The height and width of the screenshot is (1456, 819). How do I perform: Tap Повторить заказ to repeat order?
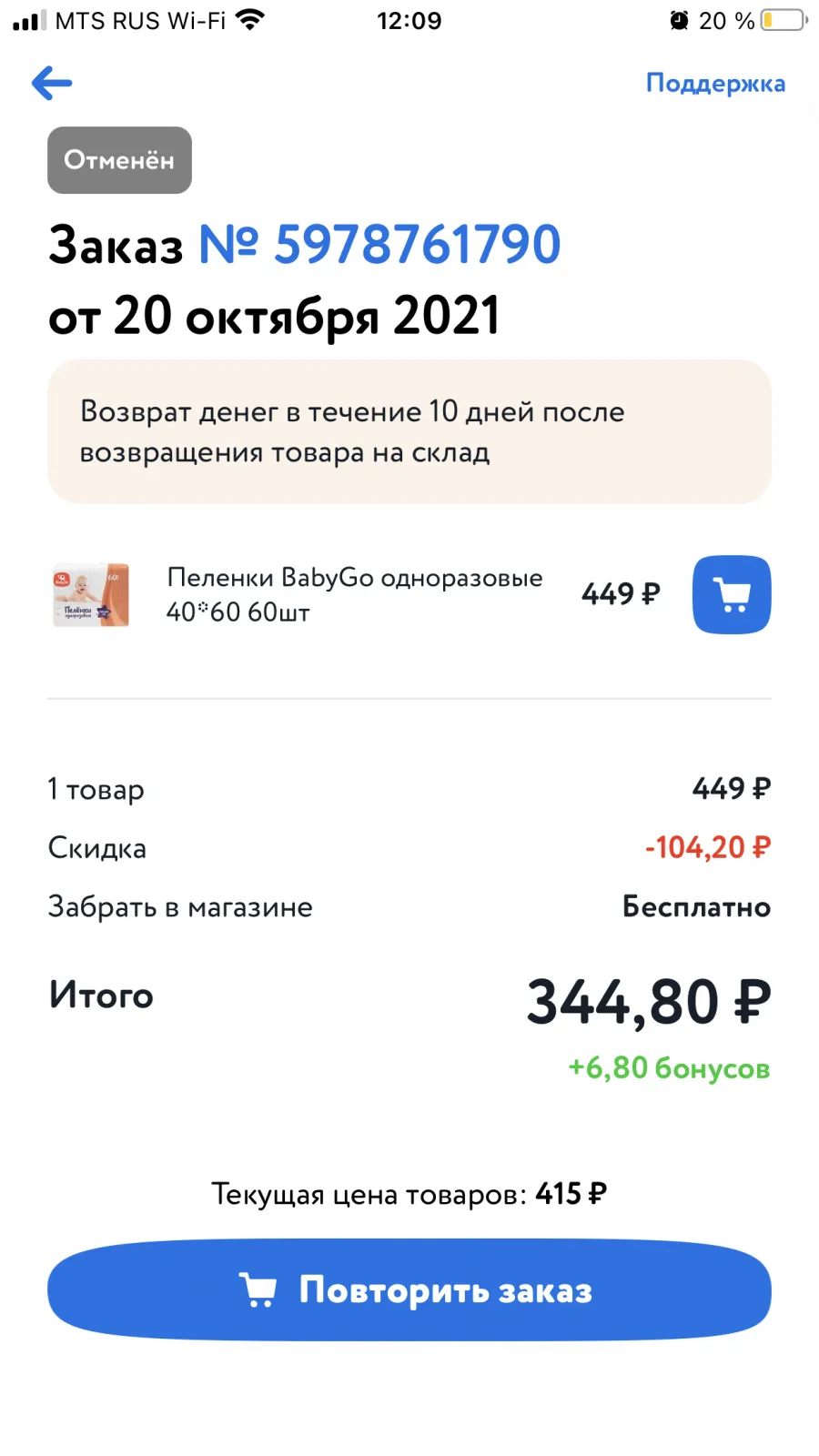click(x=409, y=1289)
